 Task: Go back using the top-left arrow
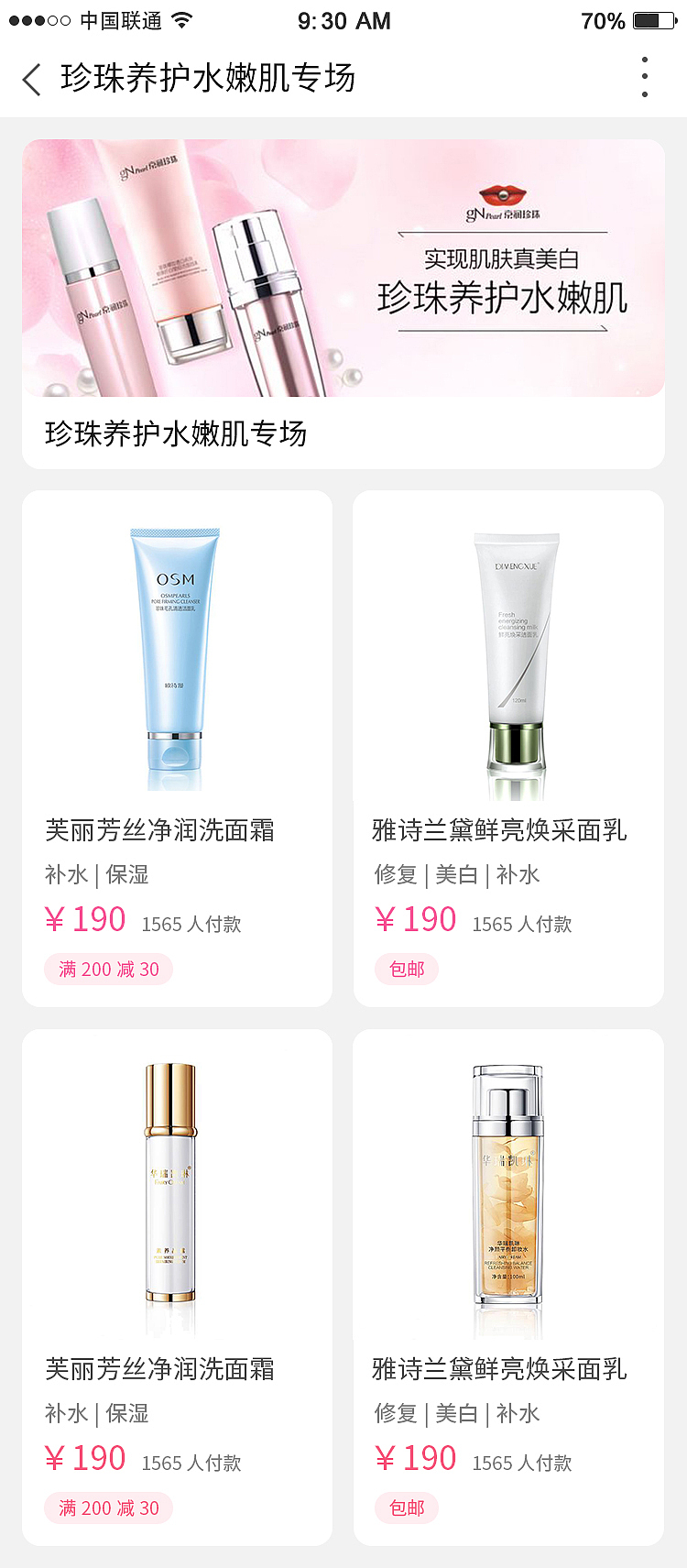(x=32, y=79)
